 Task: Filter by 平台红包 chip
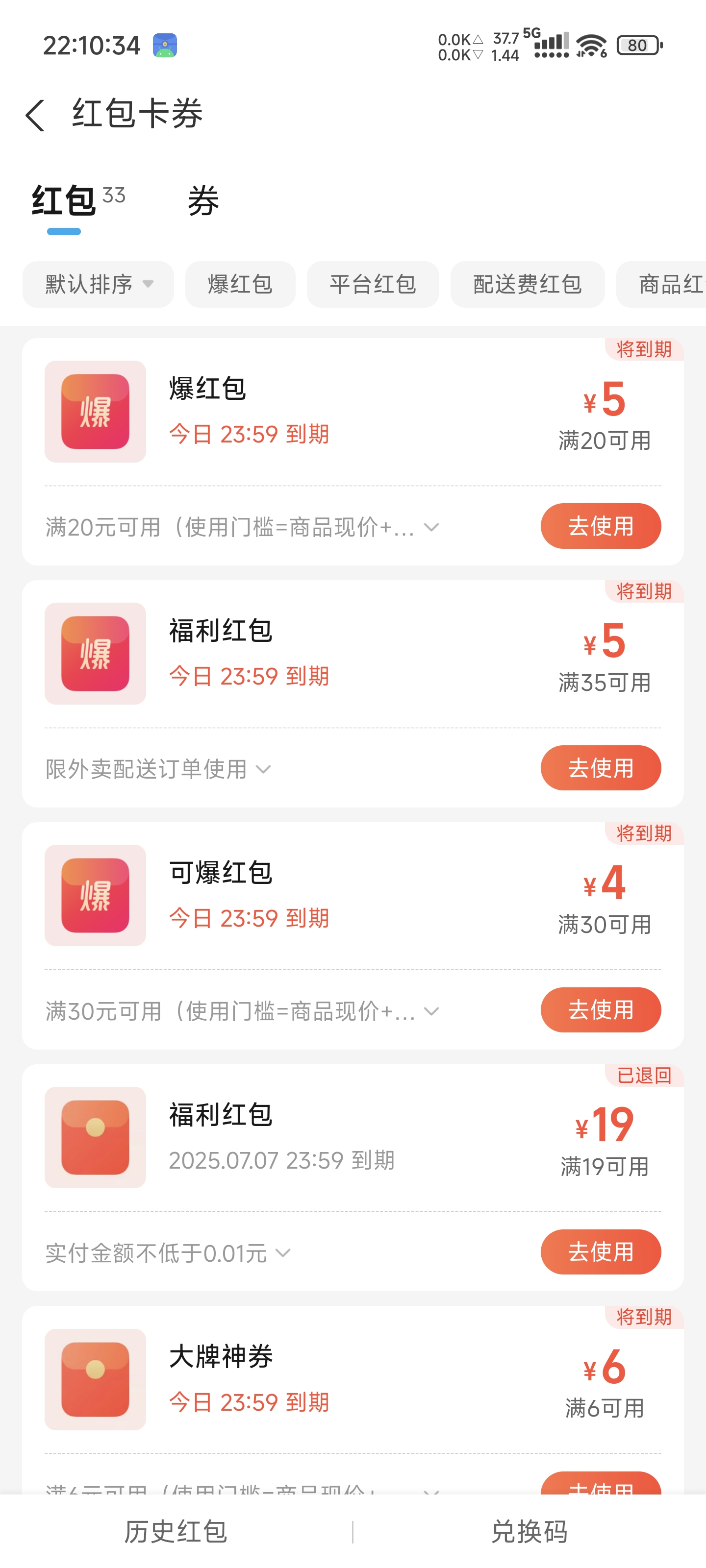(x=373, y=284)
